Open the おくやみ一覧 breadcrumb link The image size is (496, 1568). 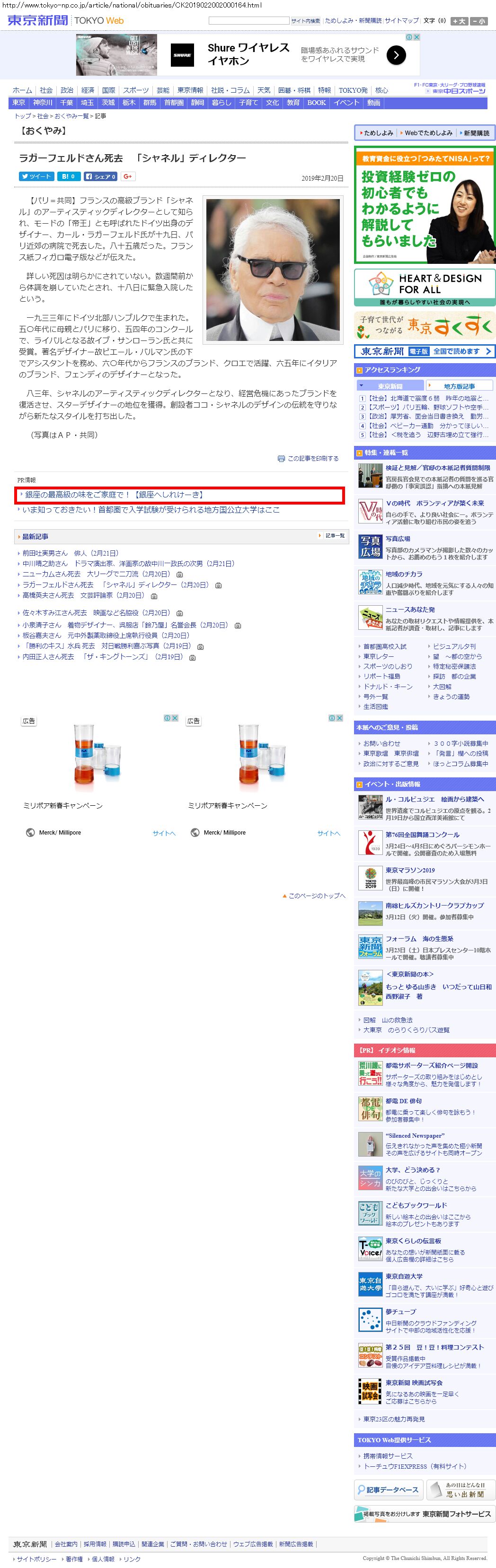[72, 116]
